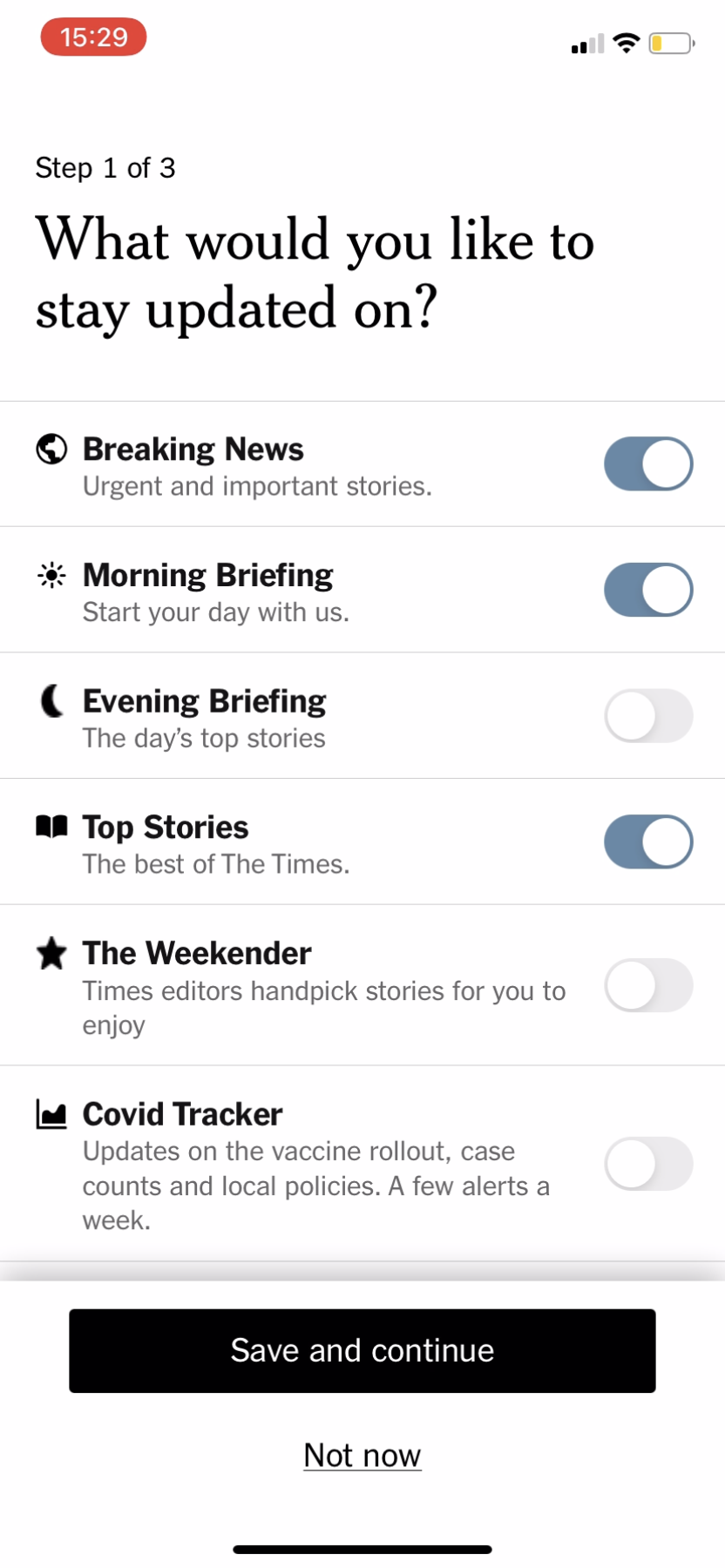Viewport: 725px width, 1568px height.
Task: Click the open book icon for Top Stories
Action: click(51, 827)
